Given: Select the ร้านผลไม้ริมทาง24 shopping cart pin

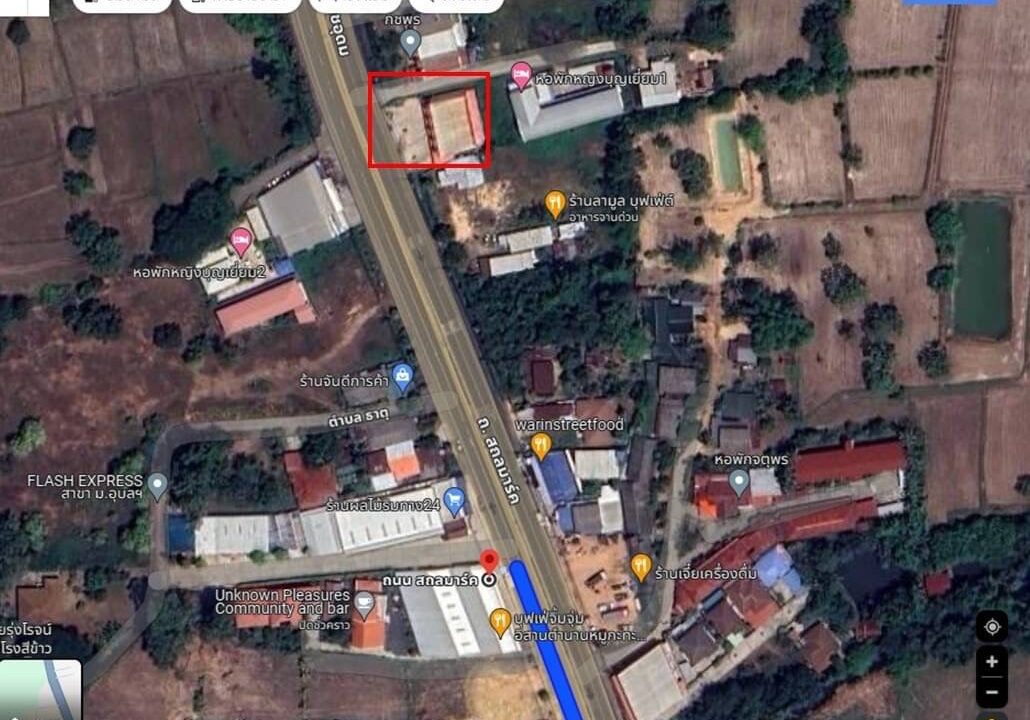Looking at the screenshot, I should [455, 500].
